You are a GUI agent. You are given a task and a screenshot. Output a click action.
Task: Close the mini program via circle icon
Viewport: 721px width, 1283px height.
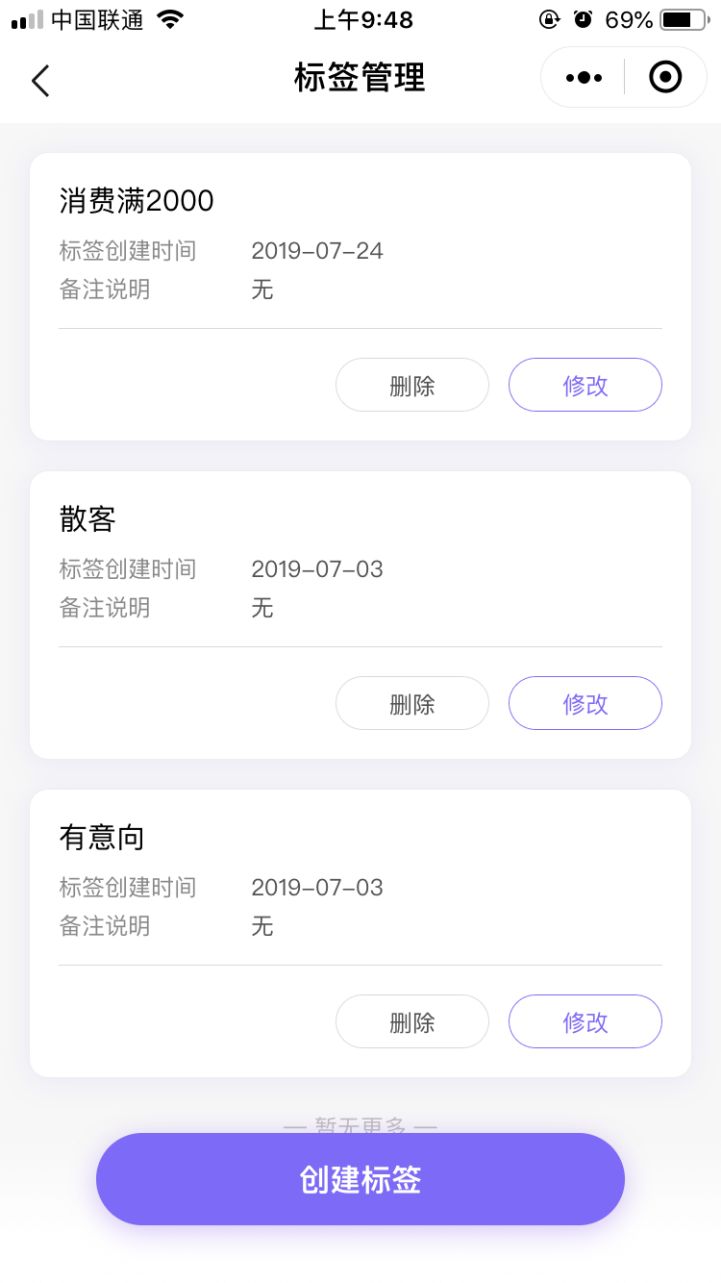pyautogui.click(x=665, y=77)
